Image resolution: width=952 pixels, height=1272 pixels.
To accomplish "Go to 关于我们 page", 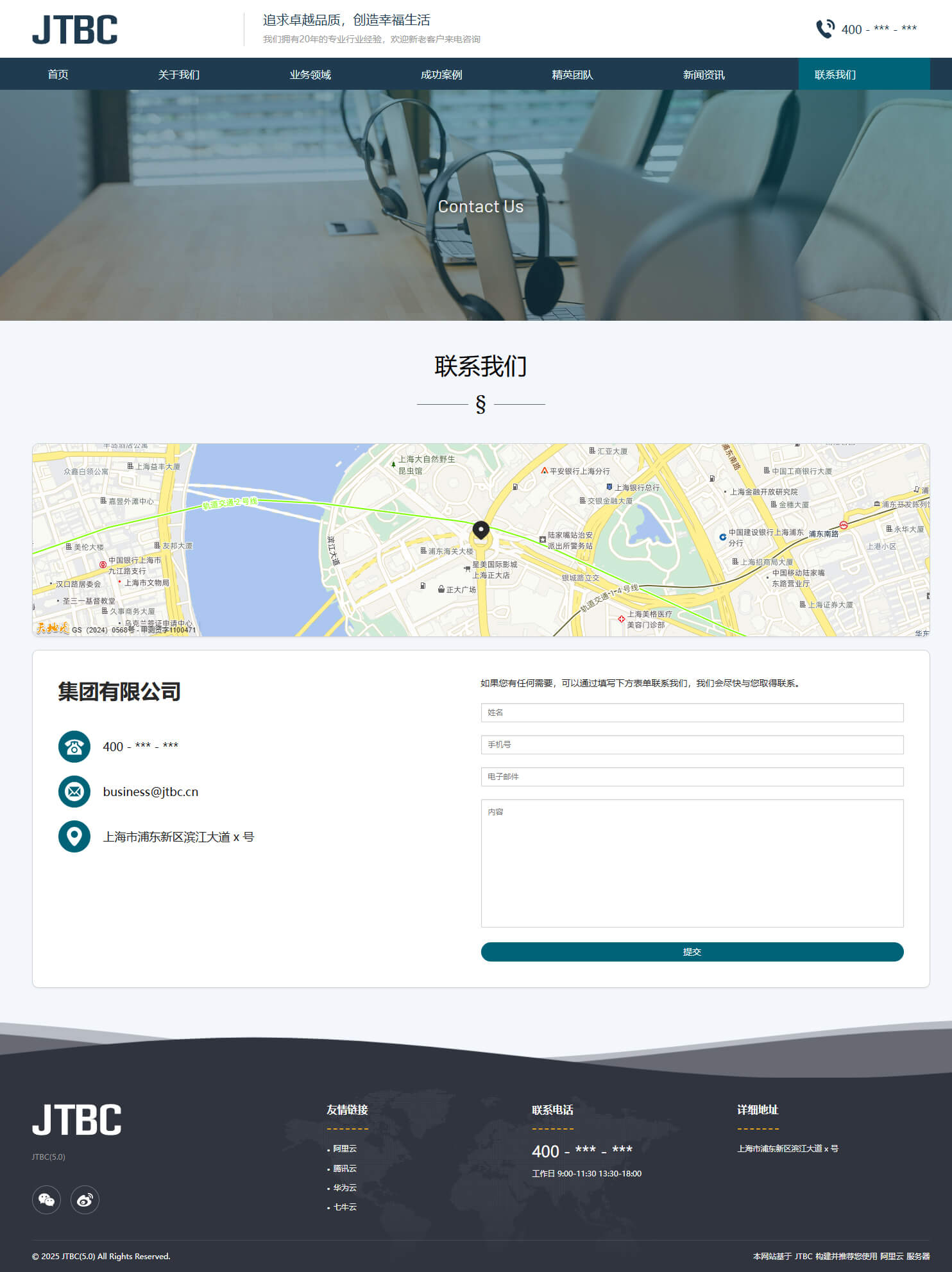I will [x=178, y=74].
